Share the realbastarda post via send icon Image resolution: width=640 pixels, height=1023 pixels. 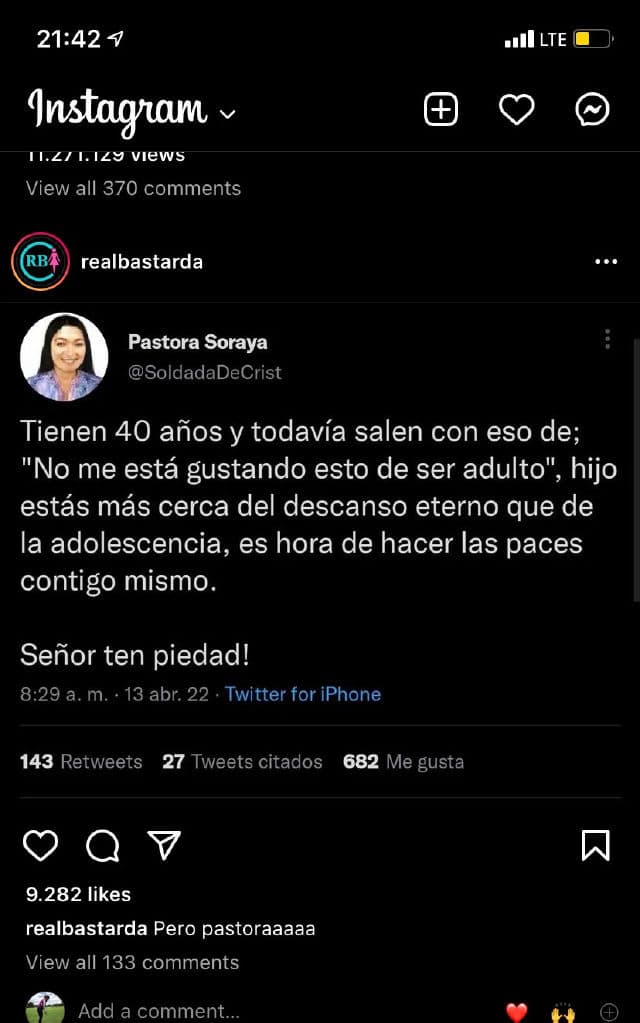tap(163, 846)
